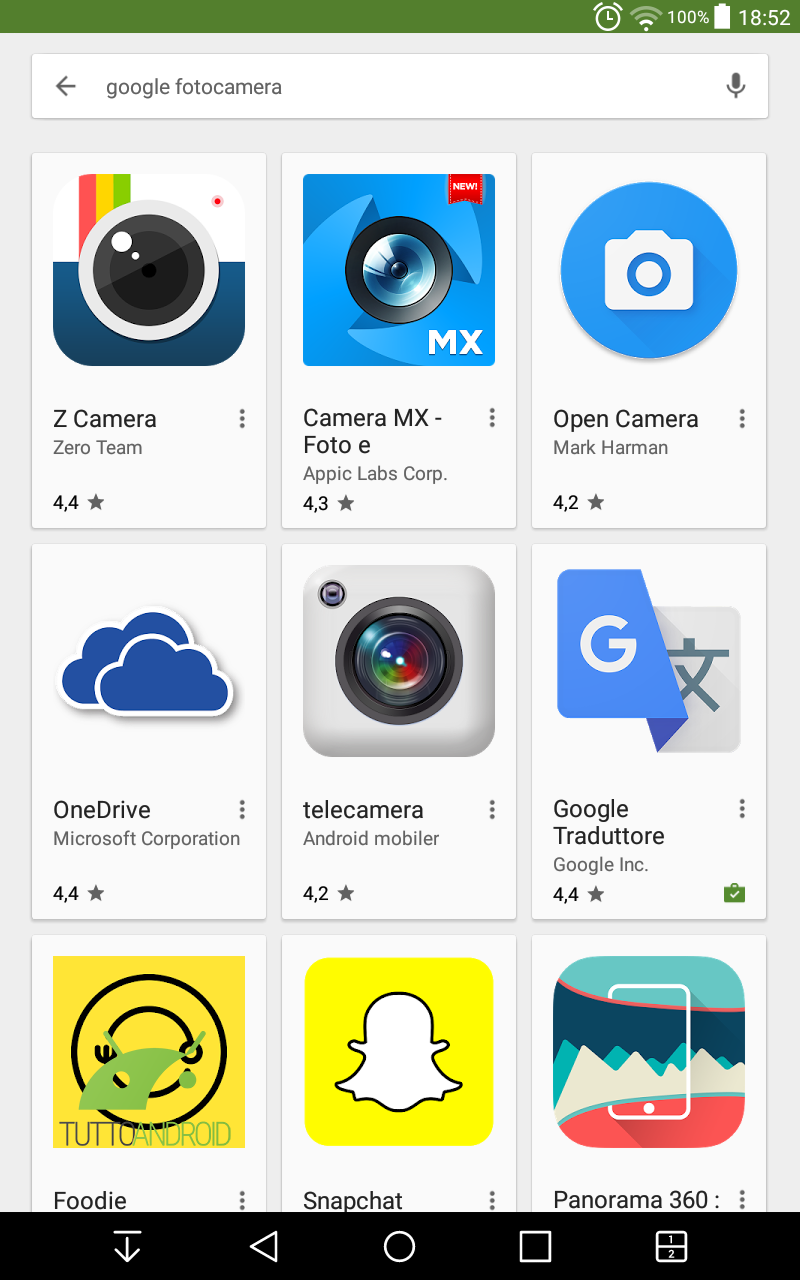Tap the back arrow in the search bar

tap(66, 86)
